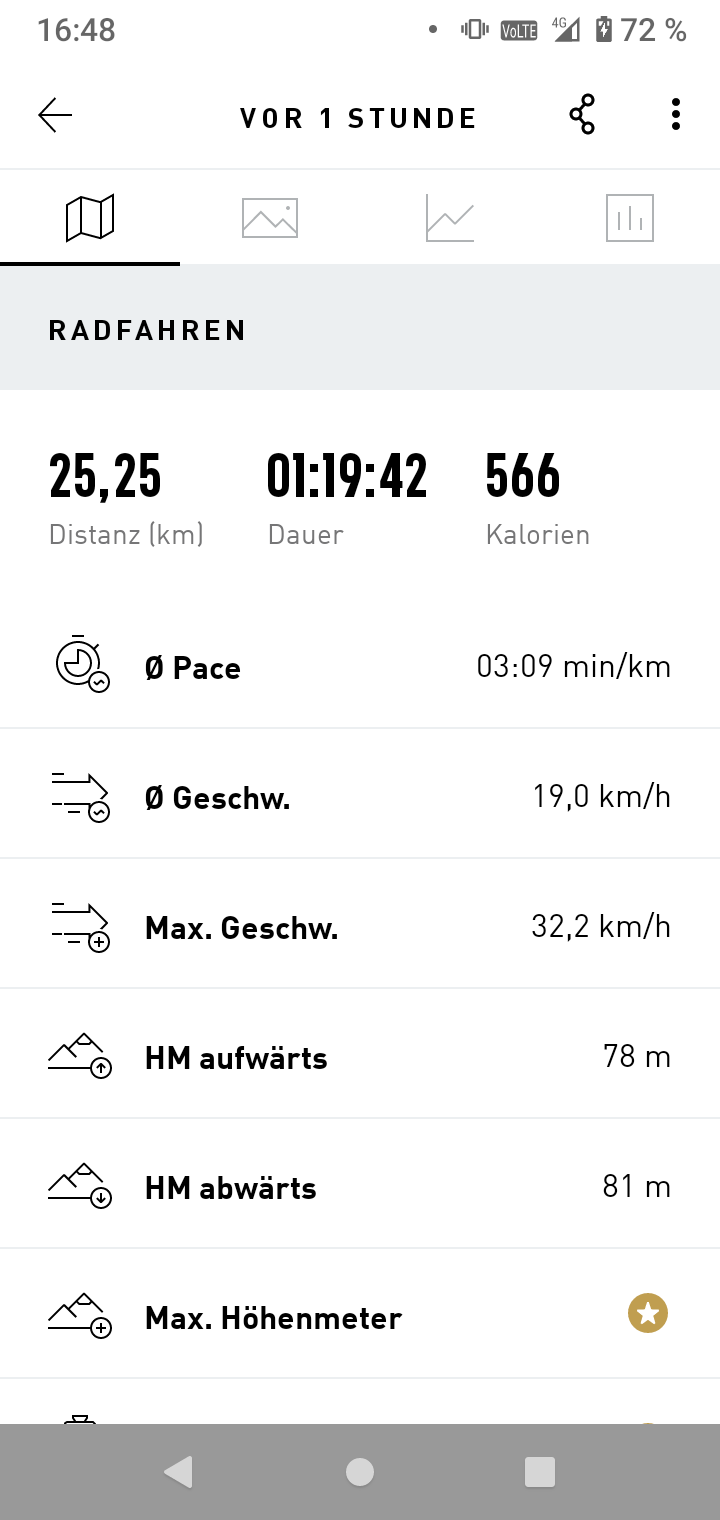Screen dimensions: 720x1520
Task: Go back with the top-left arrow
Action: pyautogui.click(x=55, y=116)
